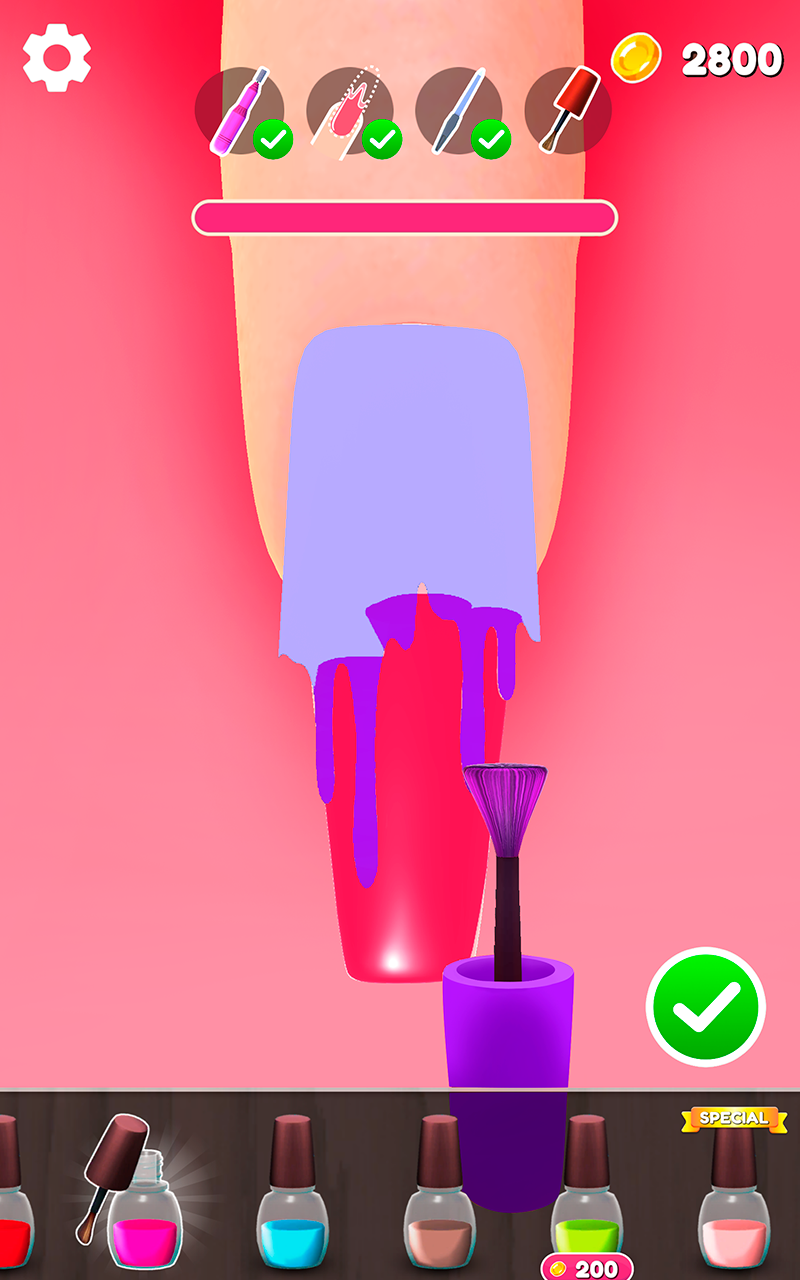Pick the red polish bottle
Screen dimensions: 800x1280
[x=14, y=1192]
